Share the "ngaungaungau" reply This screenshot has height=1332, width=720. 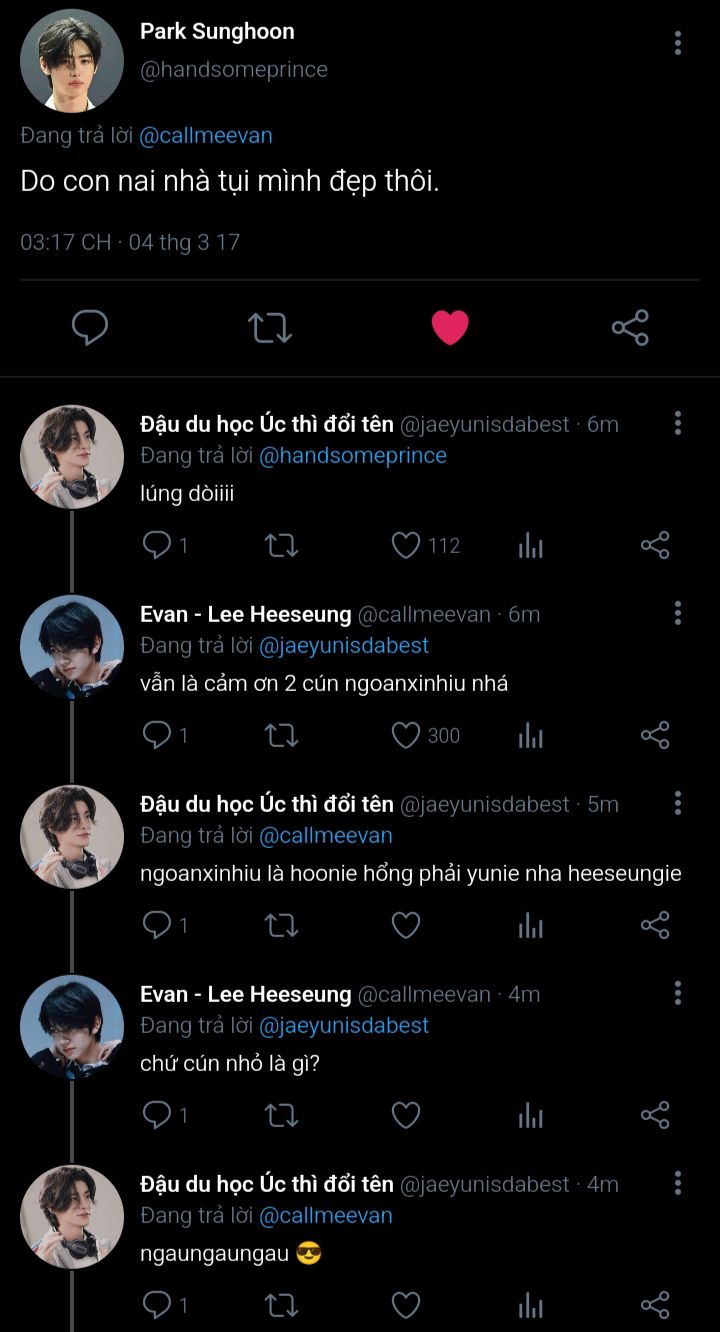[x=655, y=1305]
